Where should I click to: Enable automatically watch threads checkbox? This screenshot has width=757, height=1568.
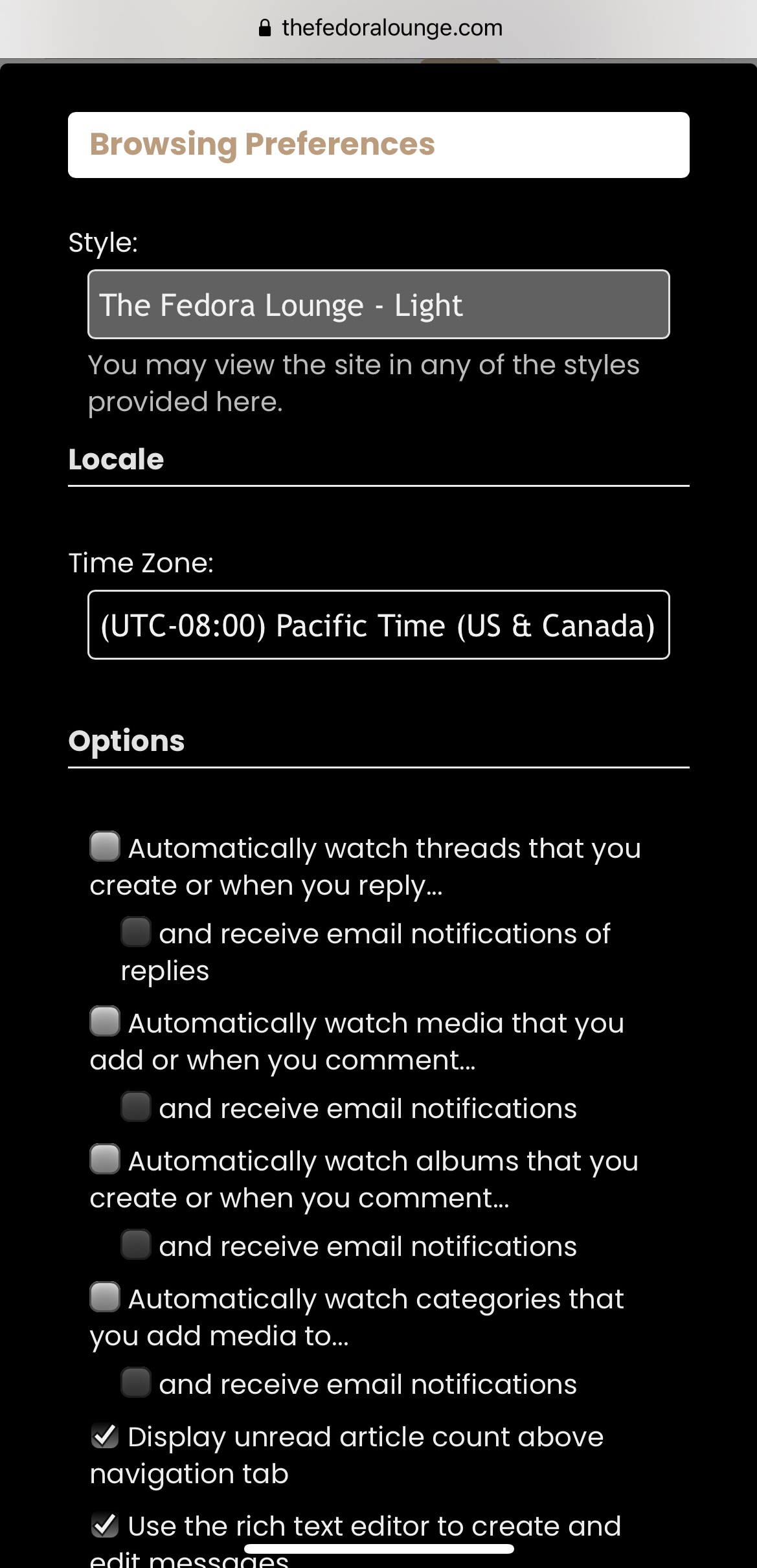pyautogui.click(x=105, y=846)
